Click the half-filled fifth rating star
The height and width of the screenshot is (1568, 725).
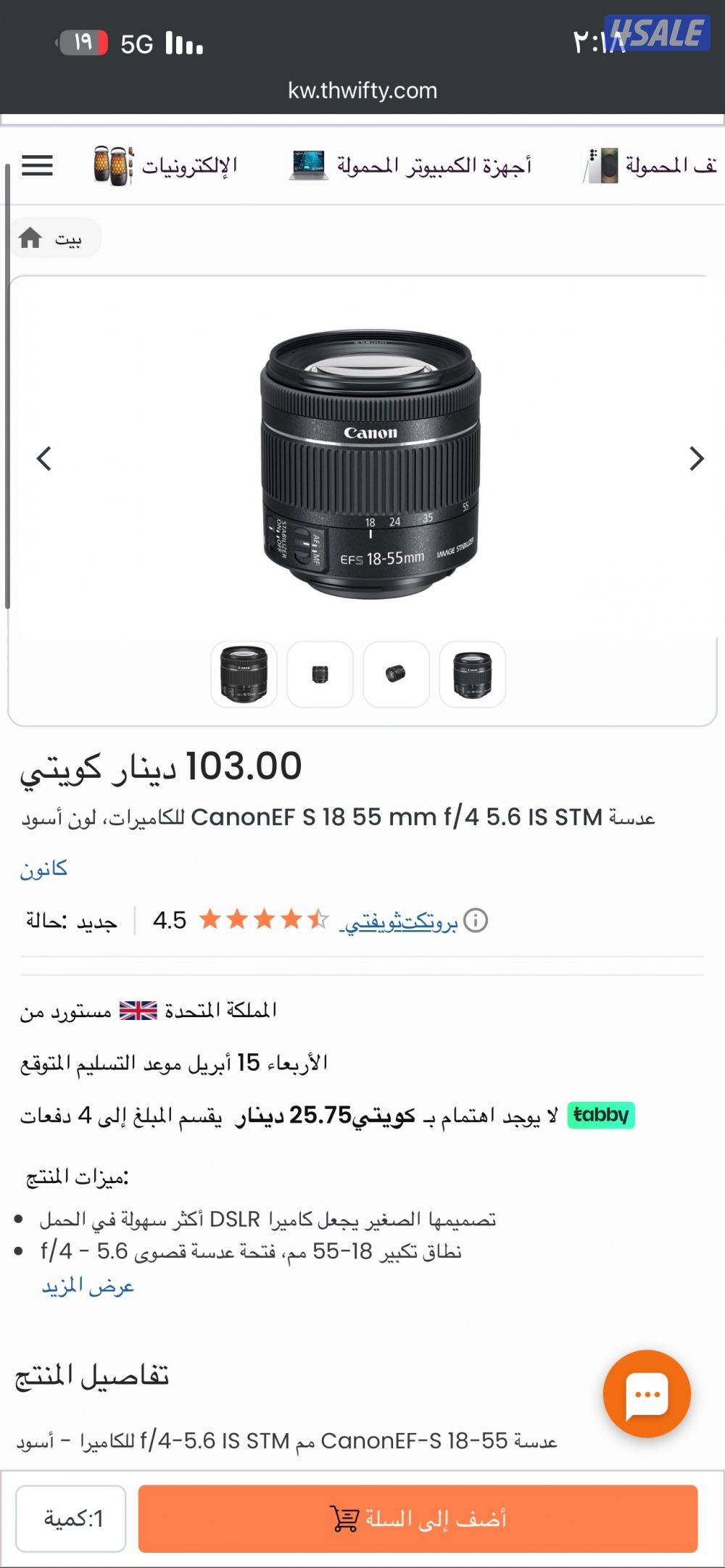pos(318,920)
